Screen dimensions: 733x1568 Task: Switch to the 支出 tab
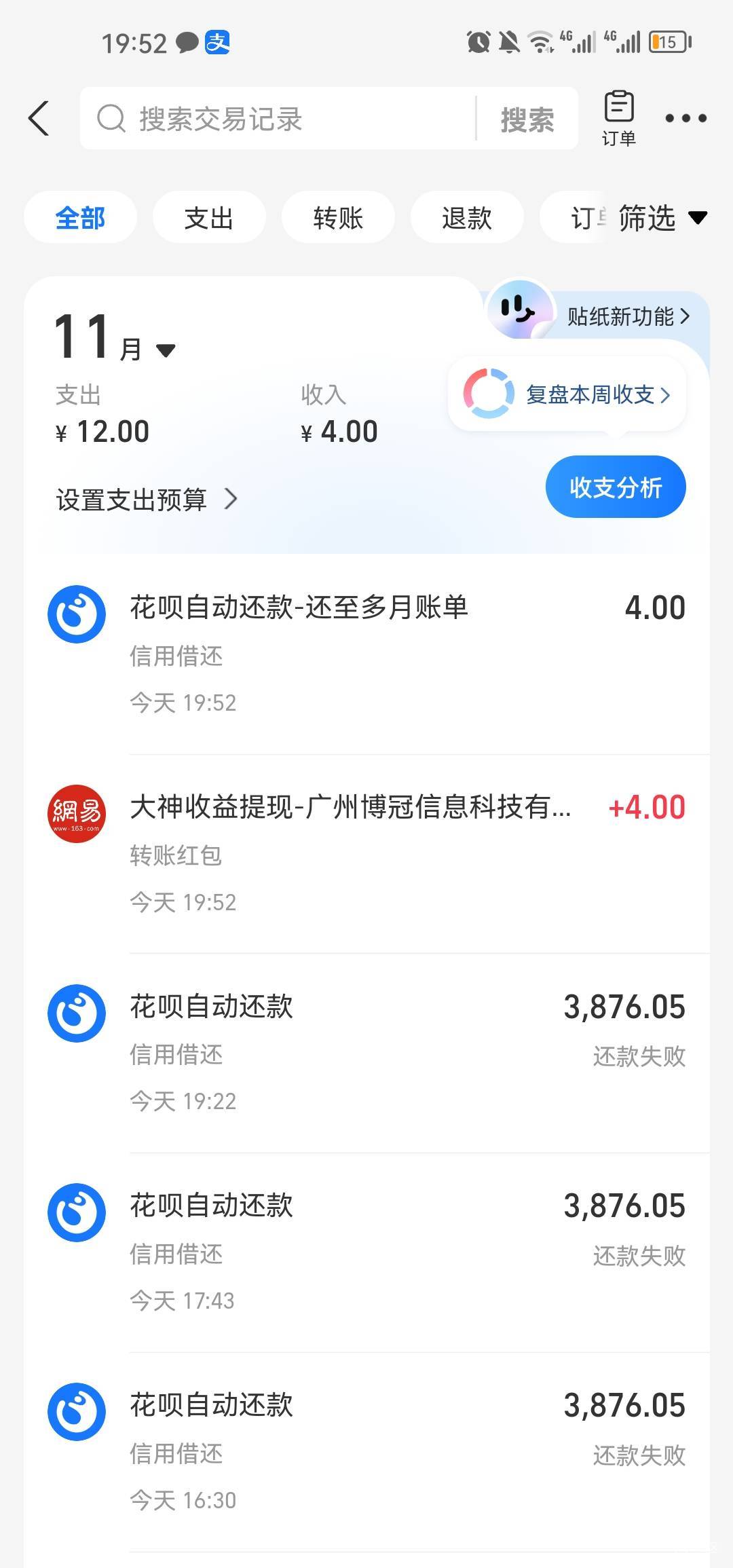click(208, 218)
